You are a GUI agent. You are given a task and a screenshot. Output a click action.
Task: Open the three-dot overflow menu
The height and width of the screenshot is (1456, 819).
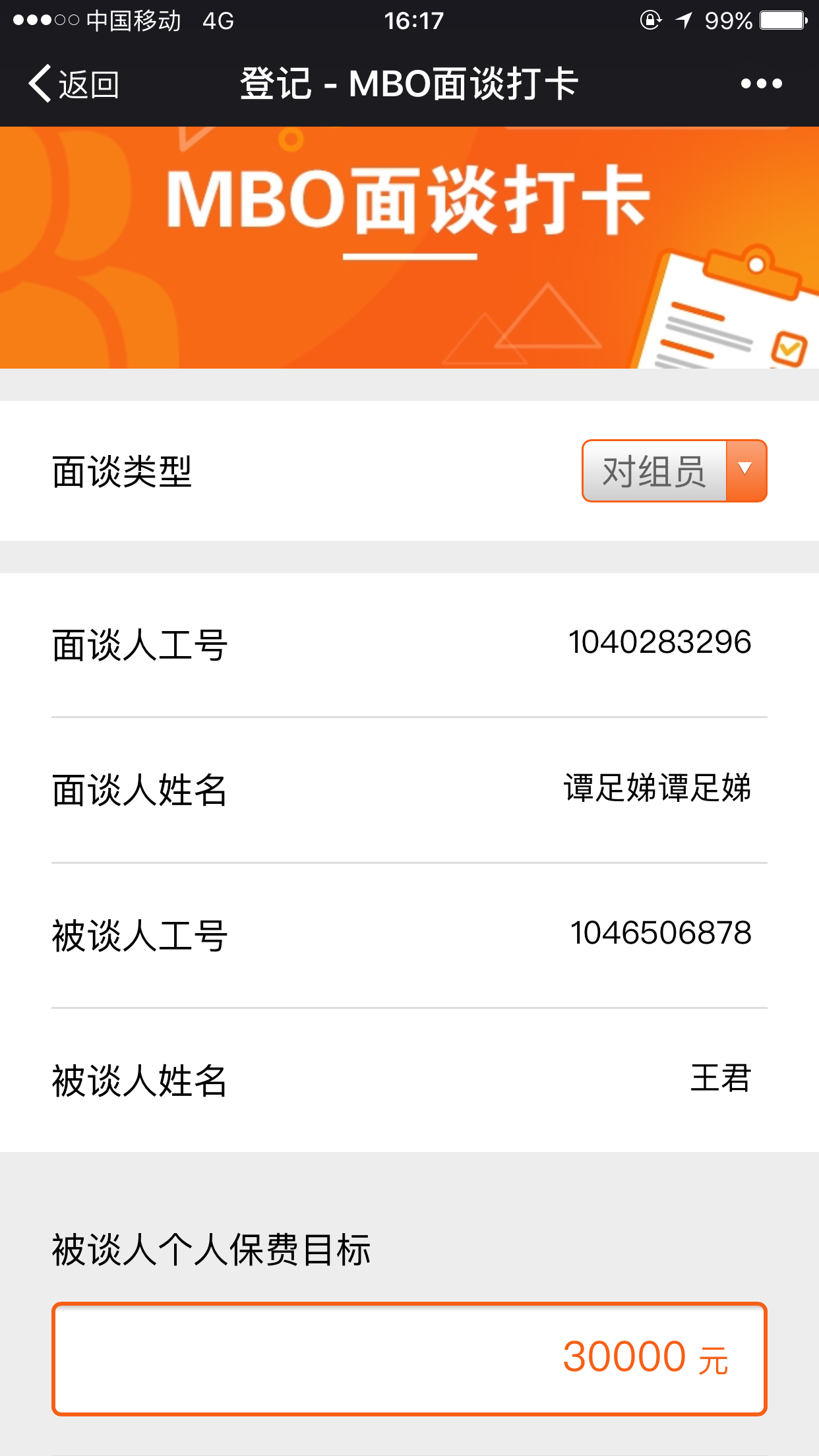click(x=761, y=84)
